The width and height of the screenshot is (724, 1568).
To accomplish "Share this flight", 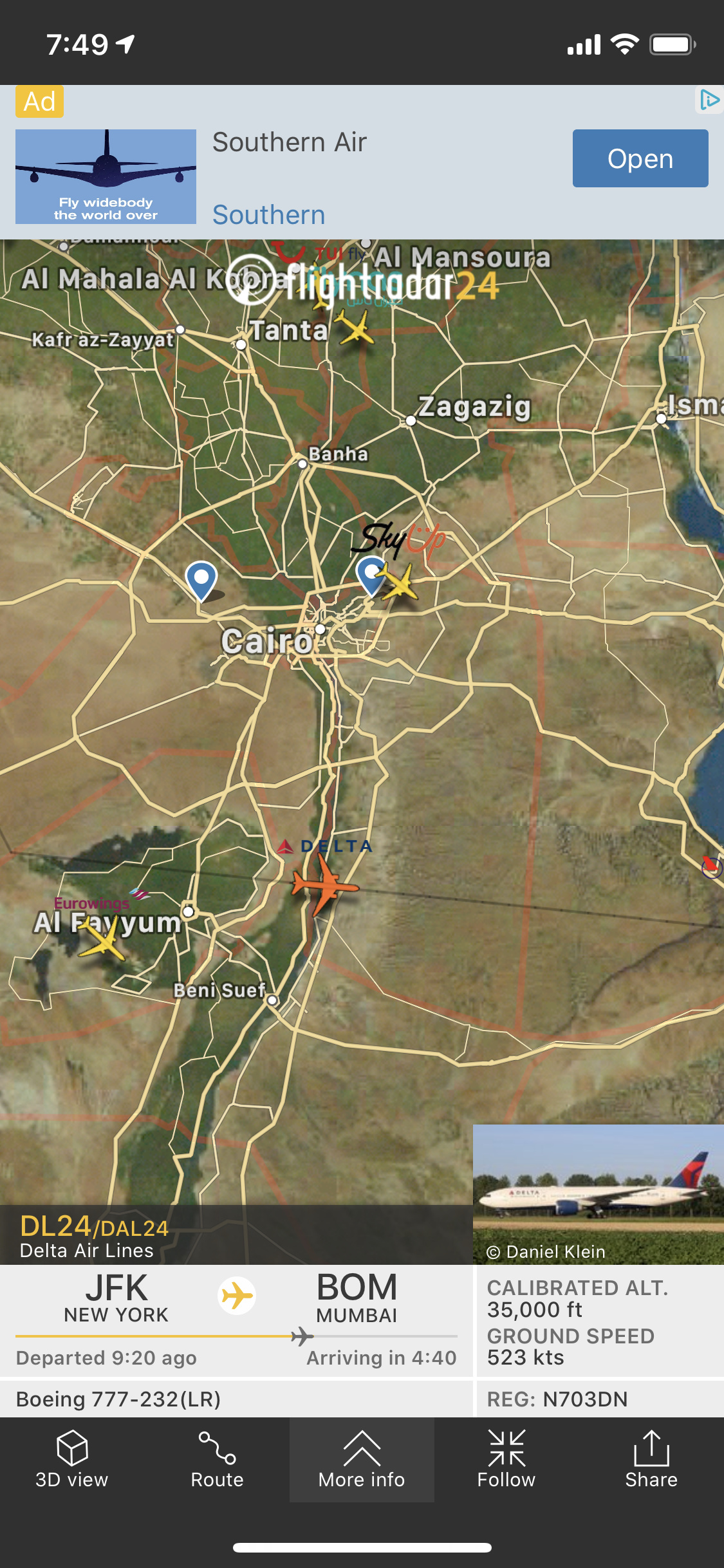I will (651, 1459).
